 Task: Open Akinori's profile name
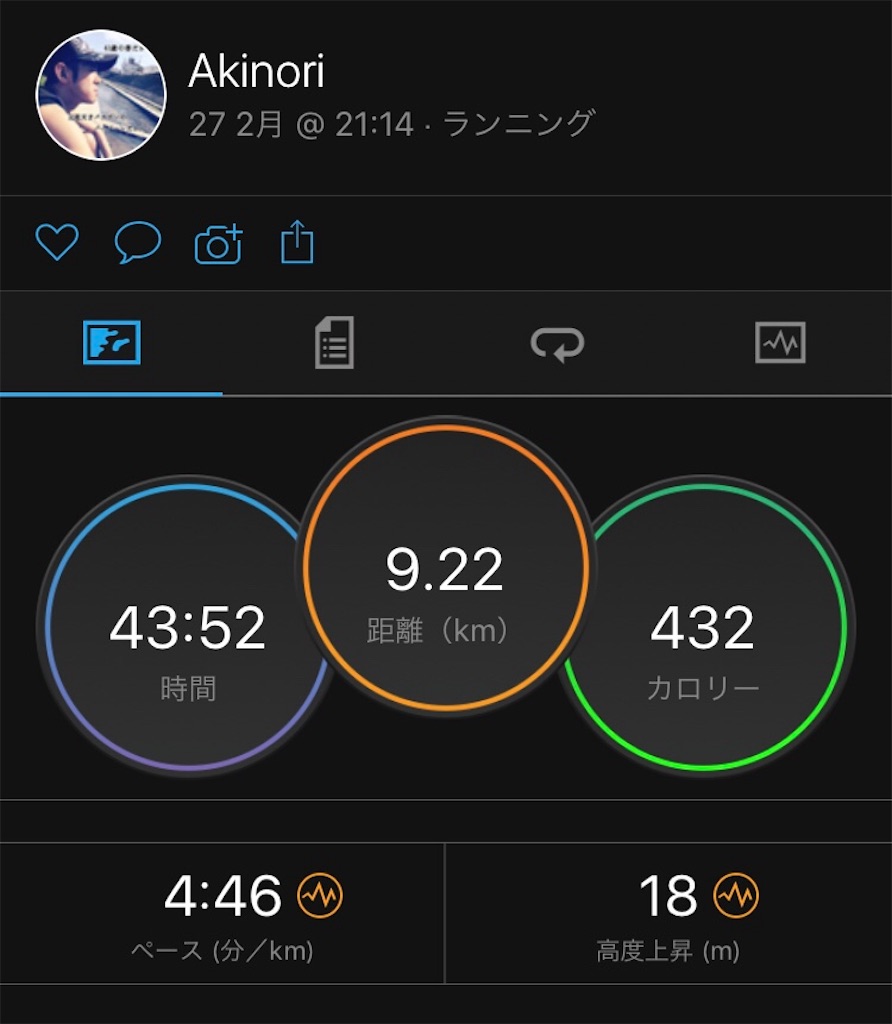256,72
